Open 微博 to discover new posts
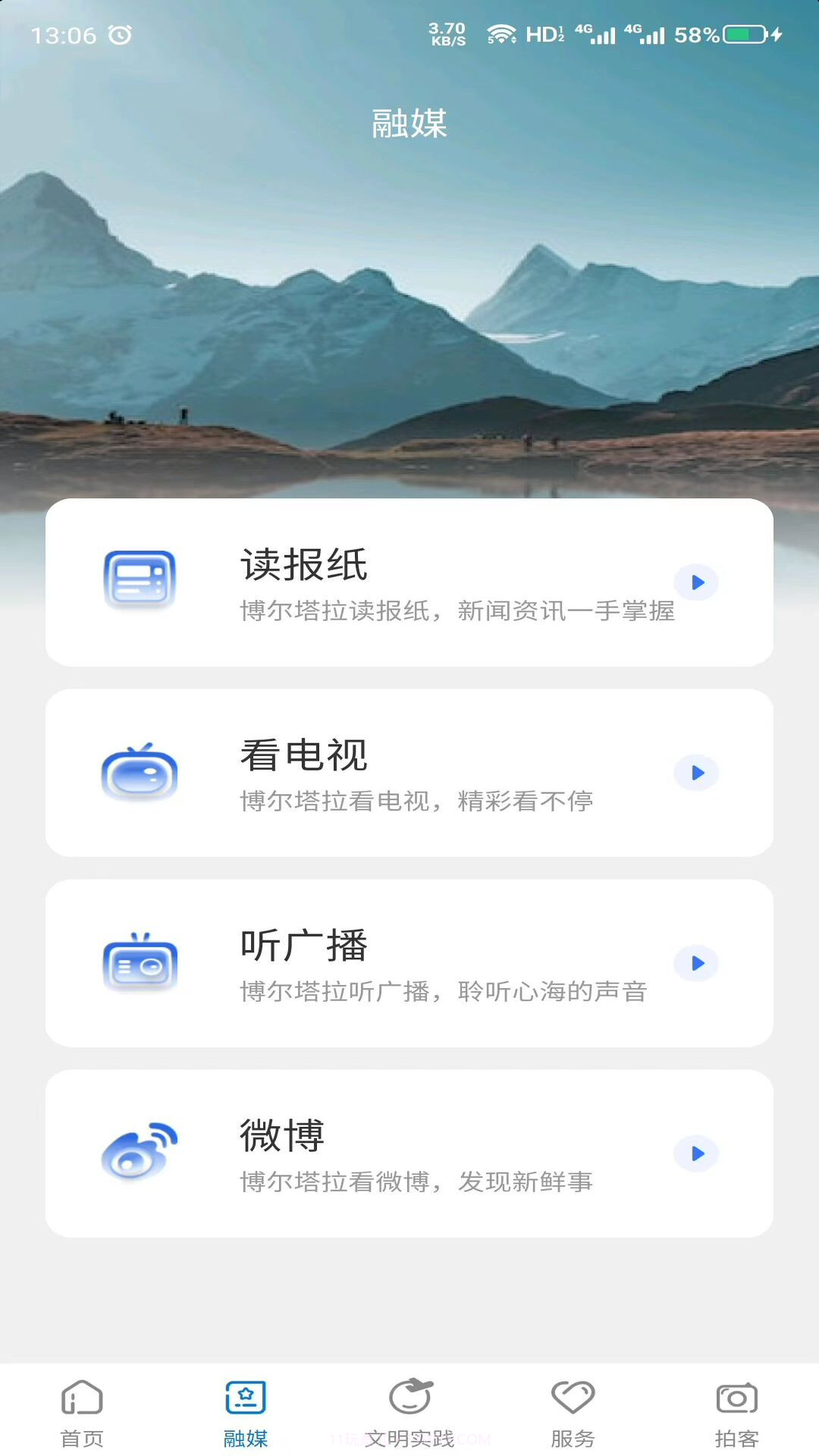Screen dimensions: 819x1456 409,1153
